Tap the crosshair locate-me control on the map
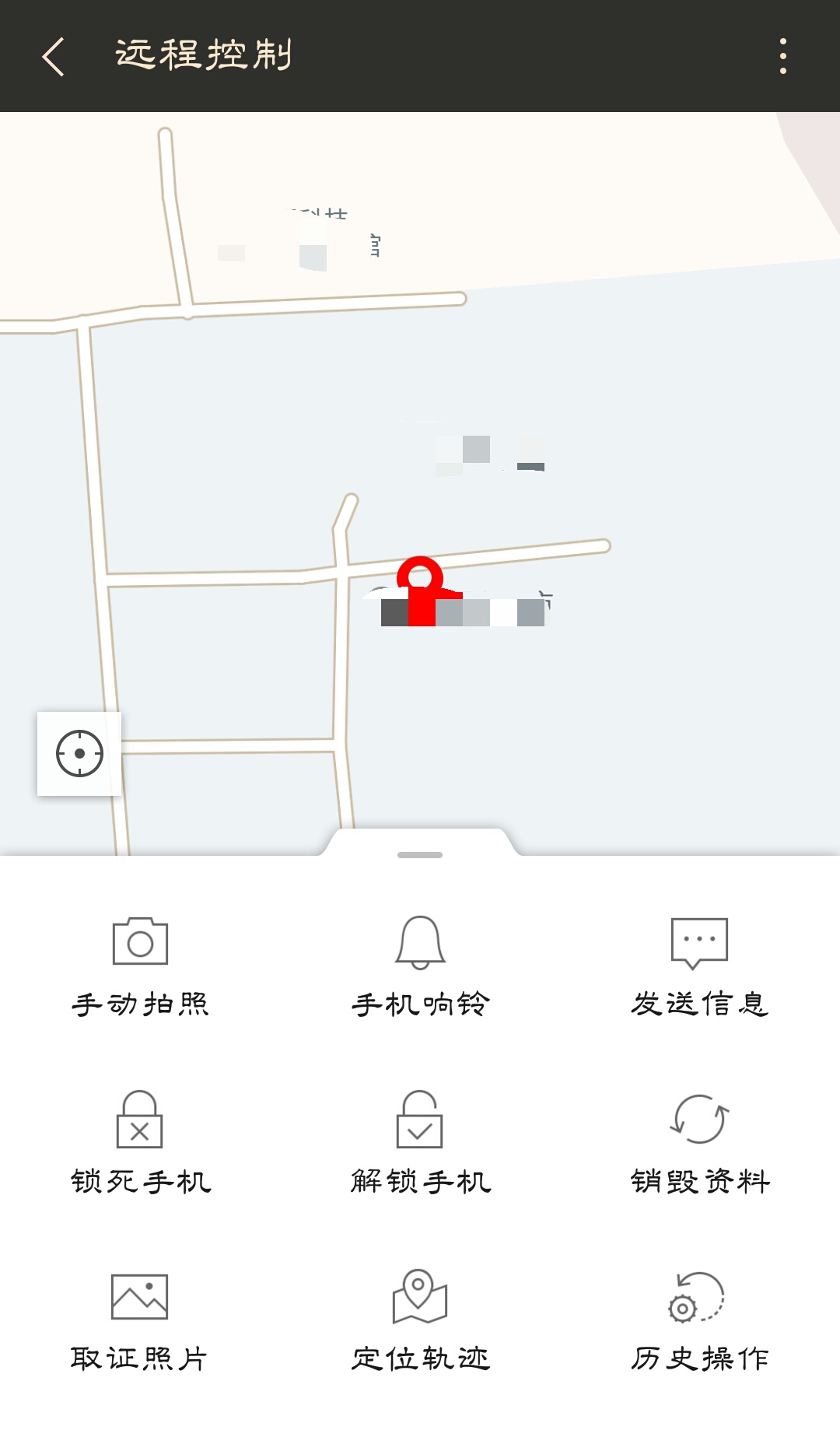Viewport: 840px width, 1437px height. point(79,753)
